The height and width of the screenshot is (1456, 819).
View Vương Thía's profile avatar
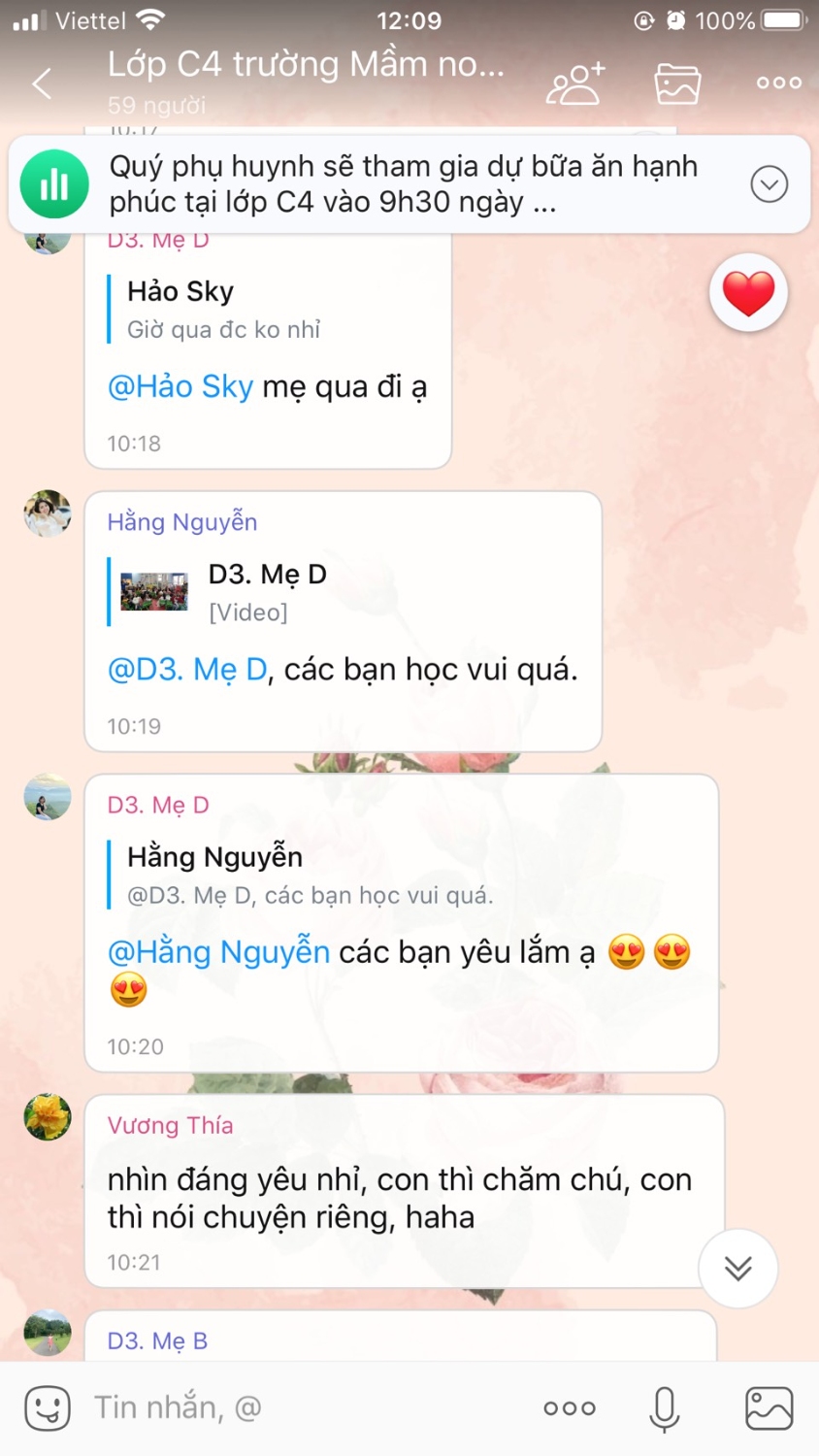tap(48, 1117)
